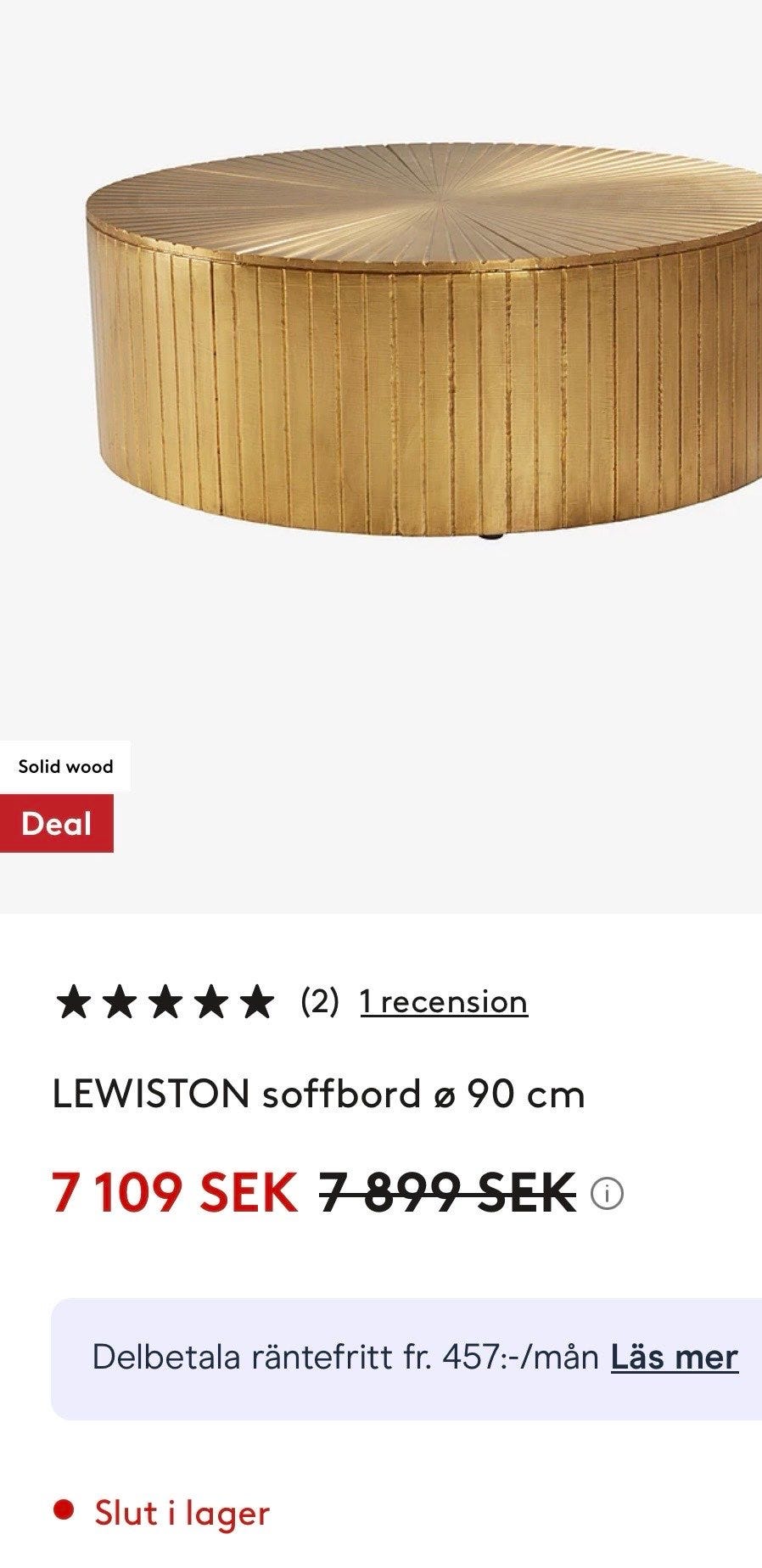Tap the price info icon
The image size is (762, 1568).
607,1194
